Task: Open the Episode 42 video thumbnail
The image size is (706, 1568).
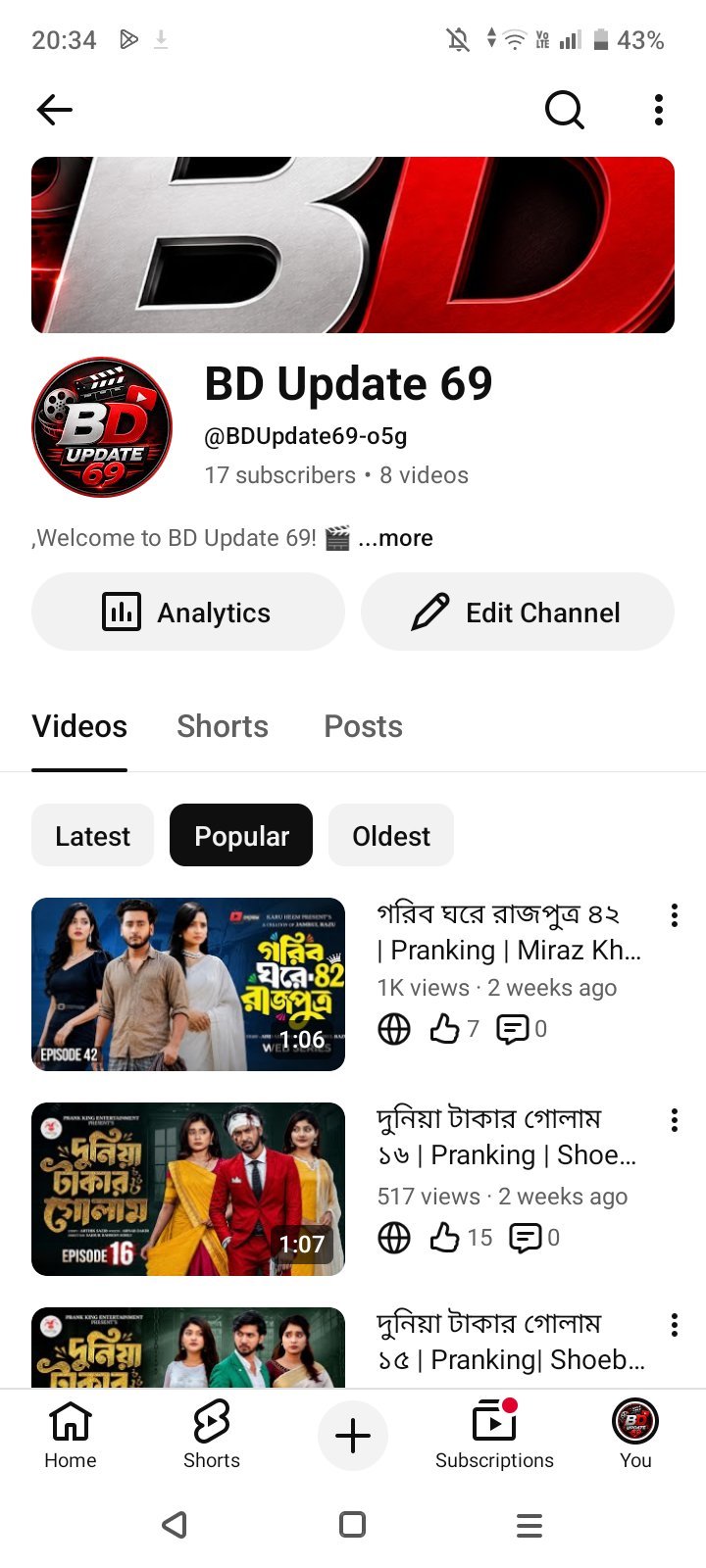Action: pos(188,984)
